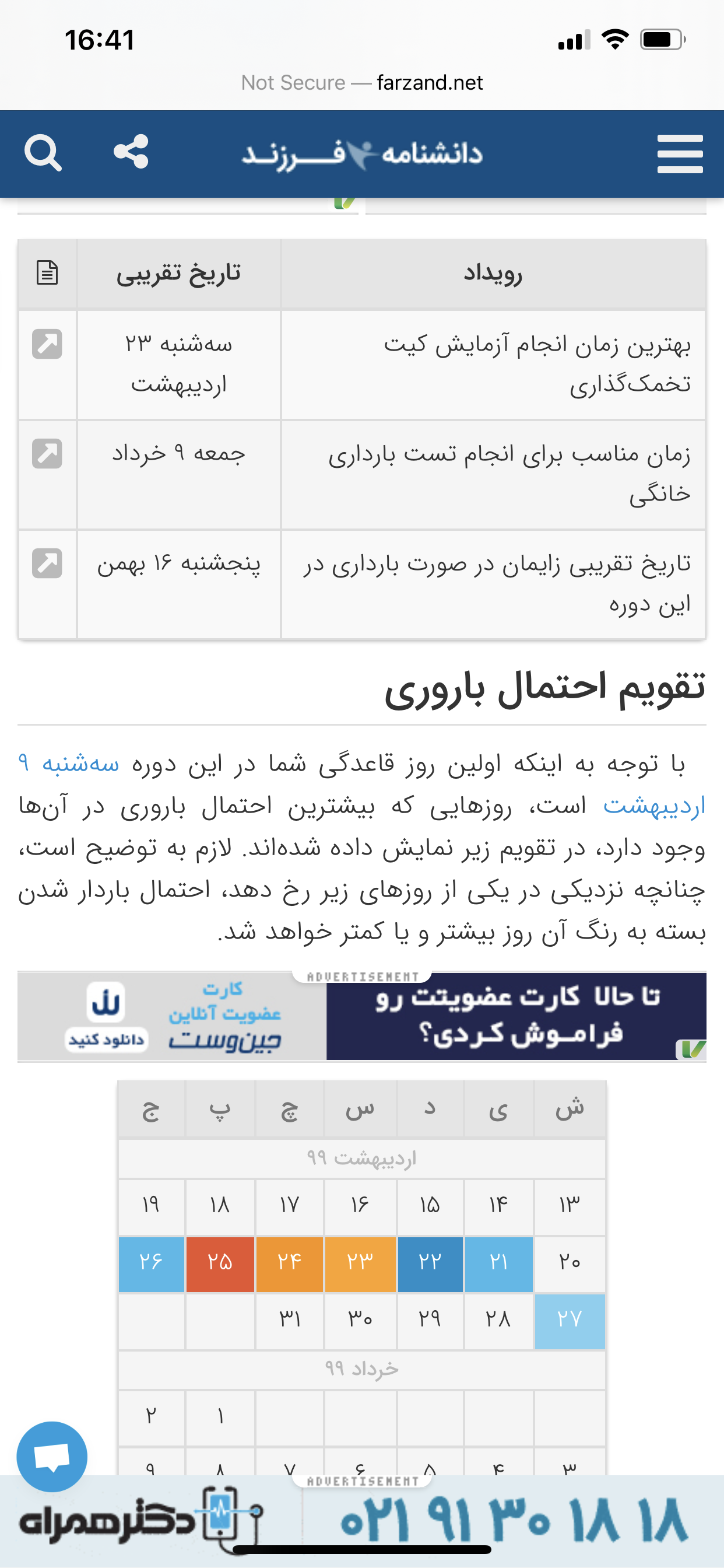724x1568 pixels.
Task: Open the Jeanswest membership card ad banner
Action: 362,1016
